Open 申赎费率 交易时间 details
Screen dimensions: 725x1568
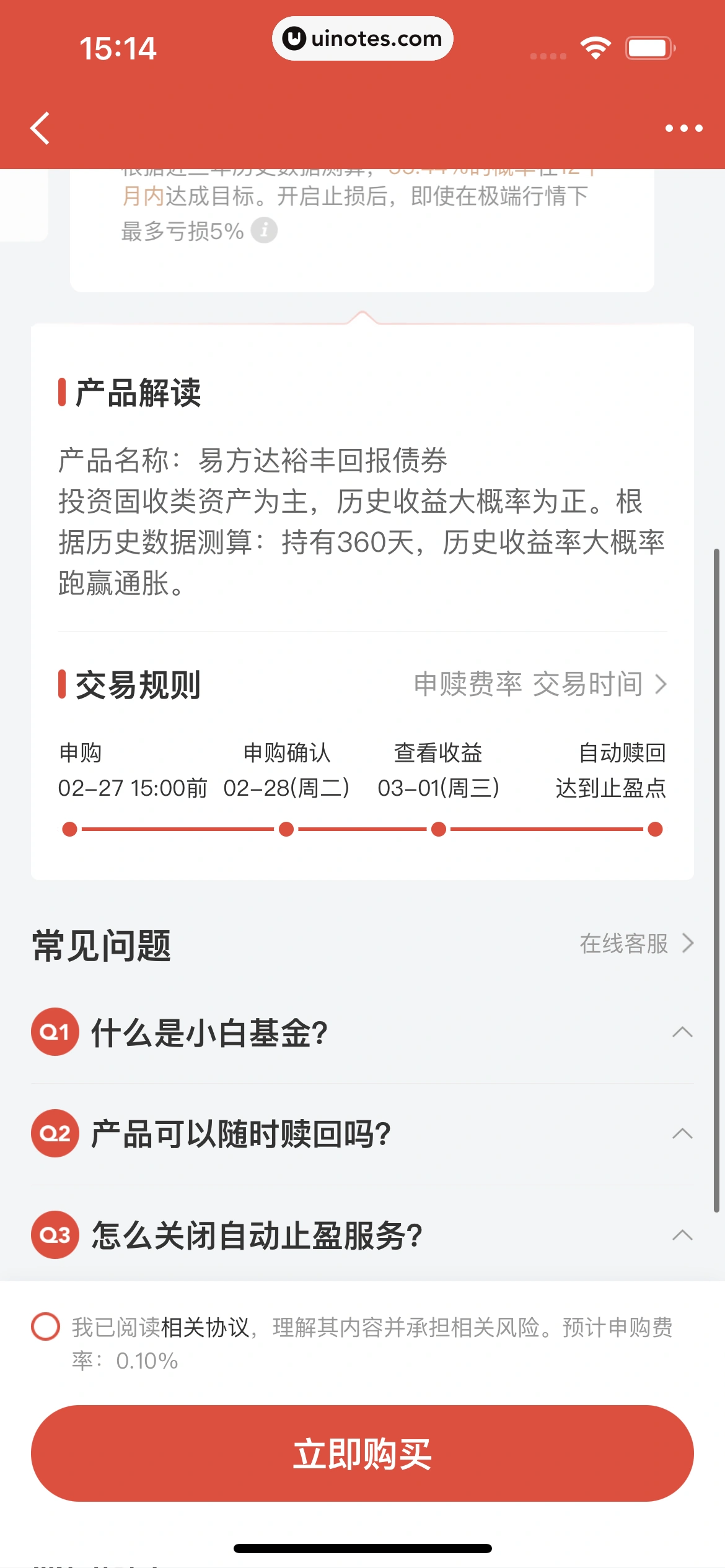(539, 684)
